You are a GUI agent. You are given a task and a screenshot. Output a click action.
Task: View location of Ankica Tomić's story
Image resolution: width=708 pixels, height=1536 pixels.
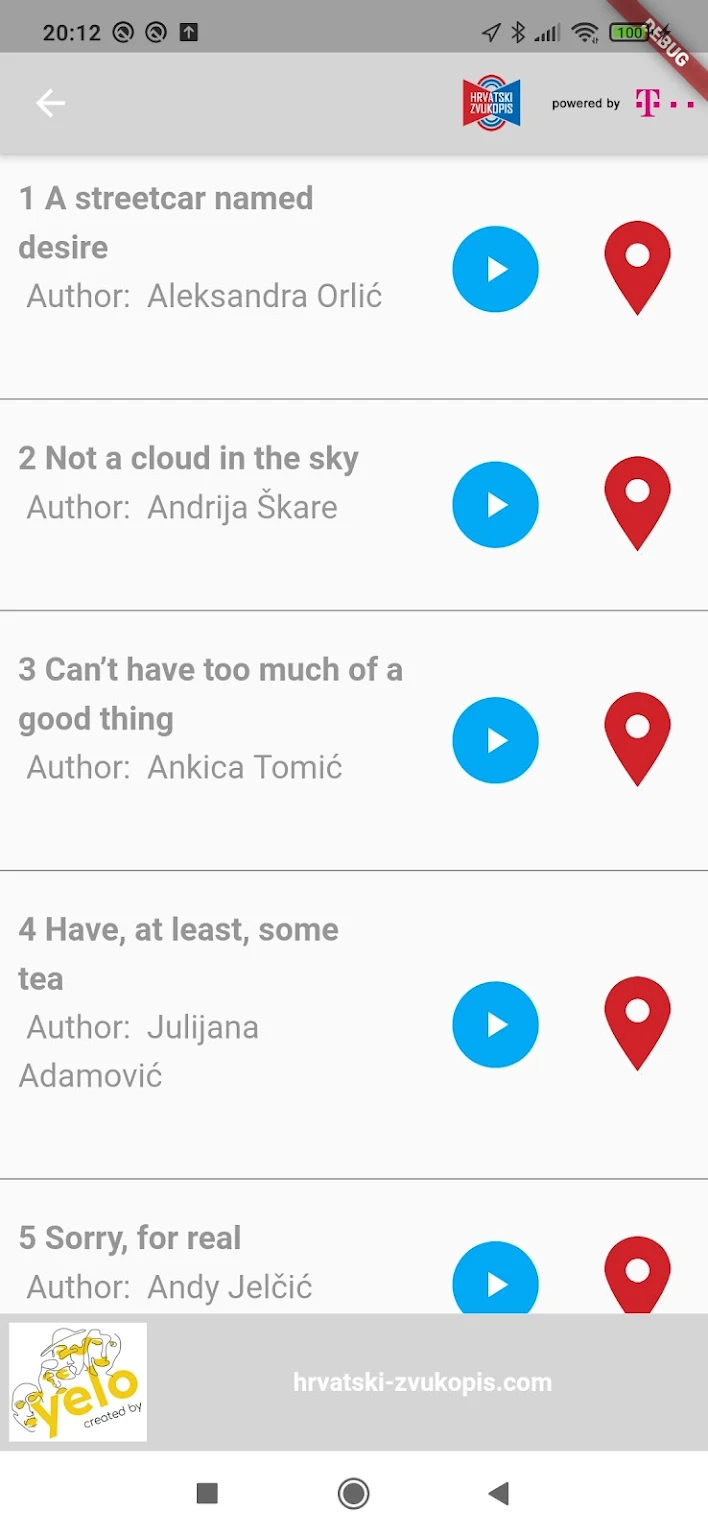[637, 739]
